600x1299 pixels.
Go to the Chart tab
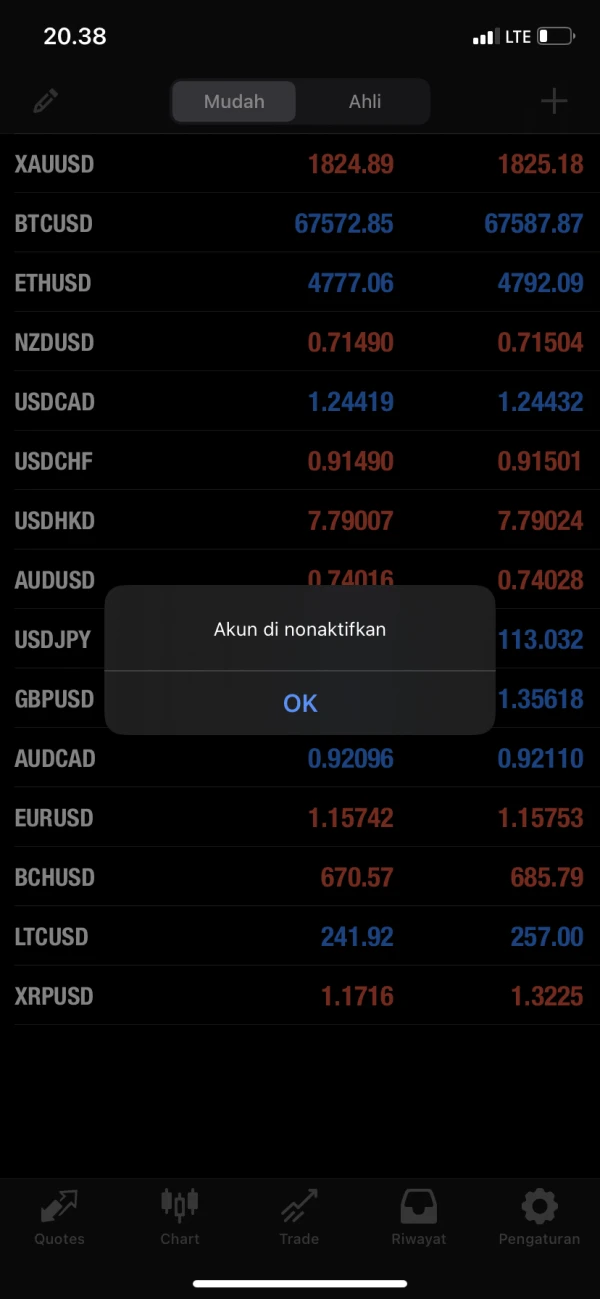coord(180,1218)
